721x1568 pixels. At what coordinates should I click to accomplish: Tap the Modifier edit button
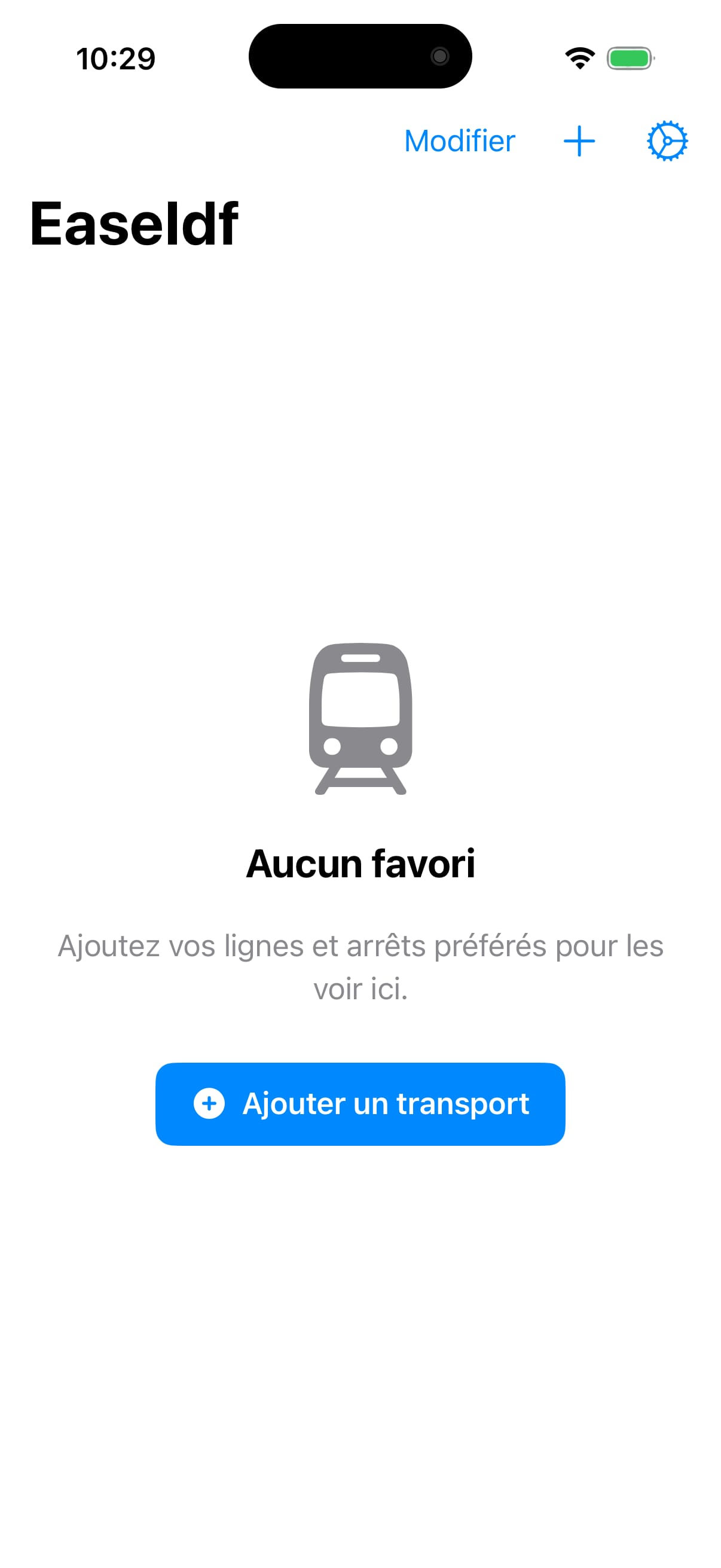coord(459,141)
